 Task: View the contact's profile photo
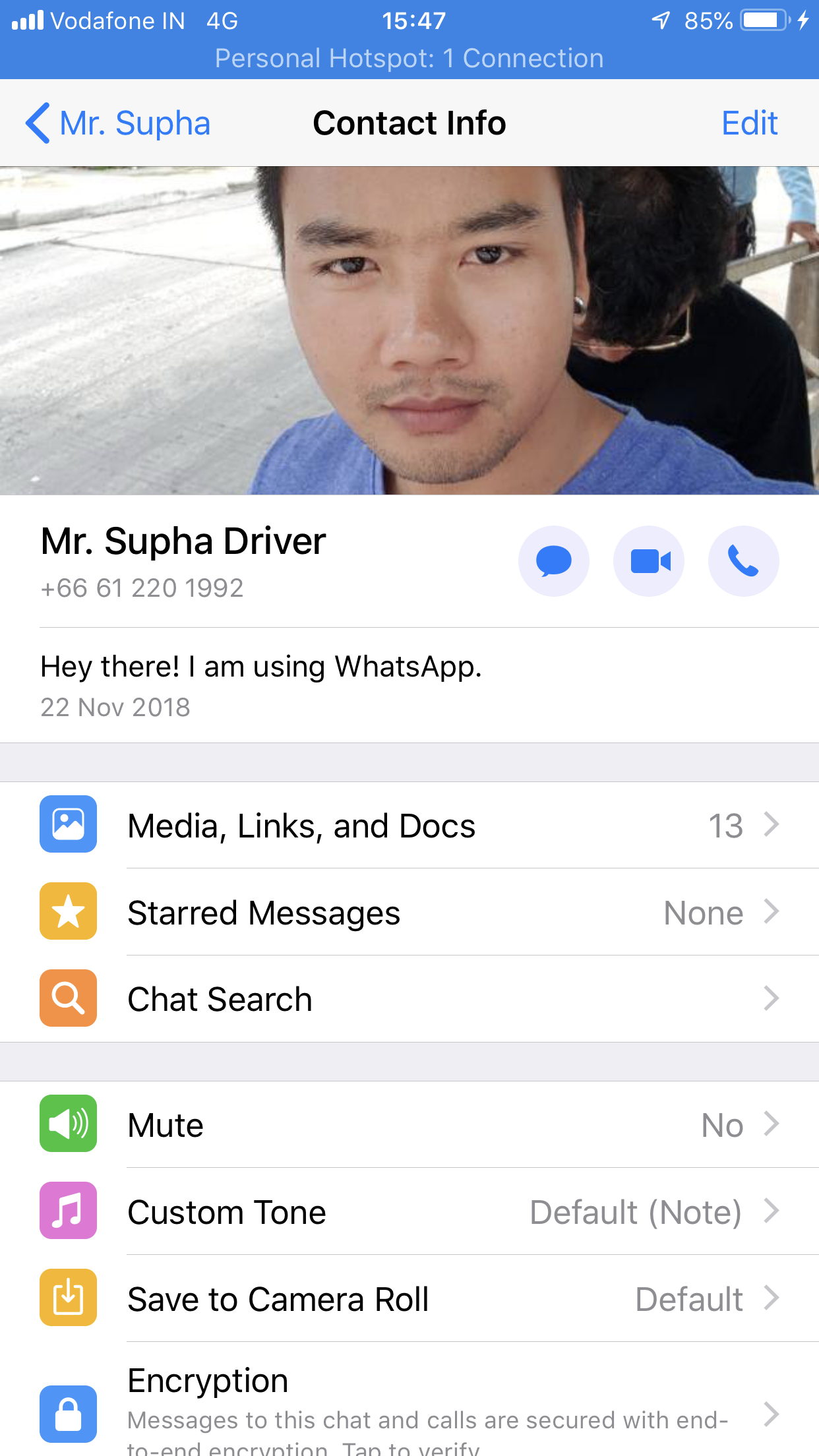[x=409, y=330]
